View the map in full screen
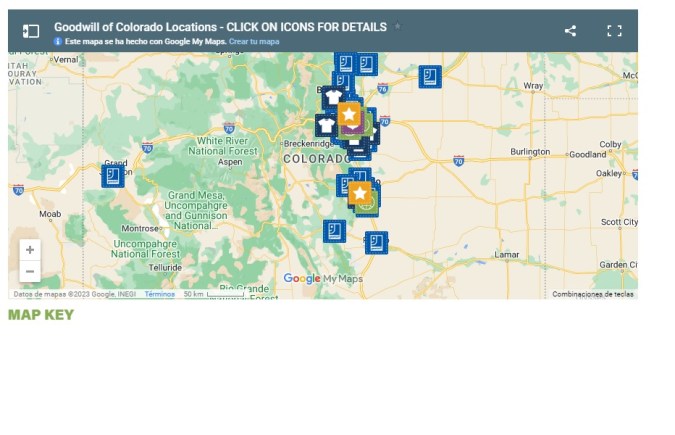This screenshot has width=675, height=435. [614, 31]
